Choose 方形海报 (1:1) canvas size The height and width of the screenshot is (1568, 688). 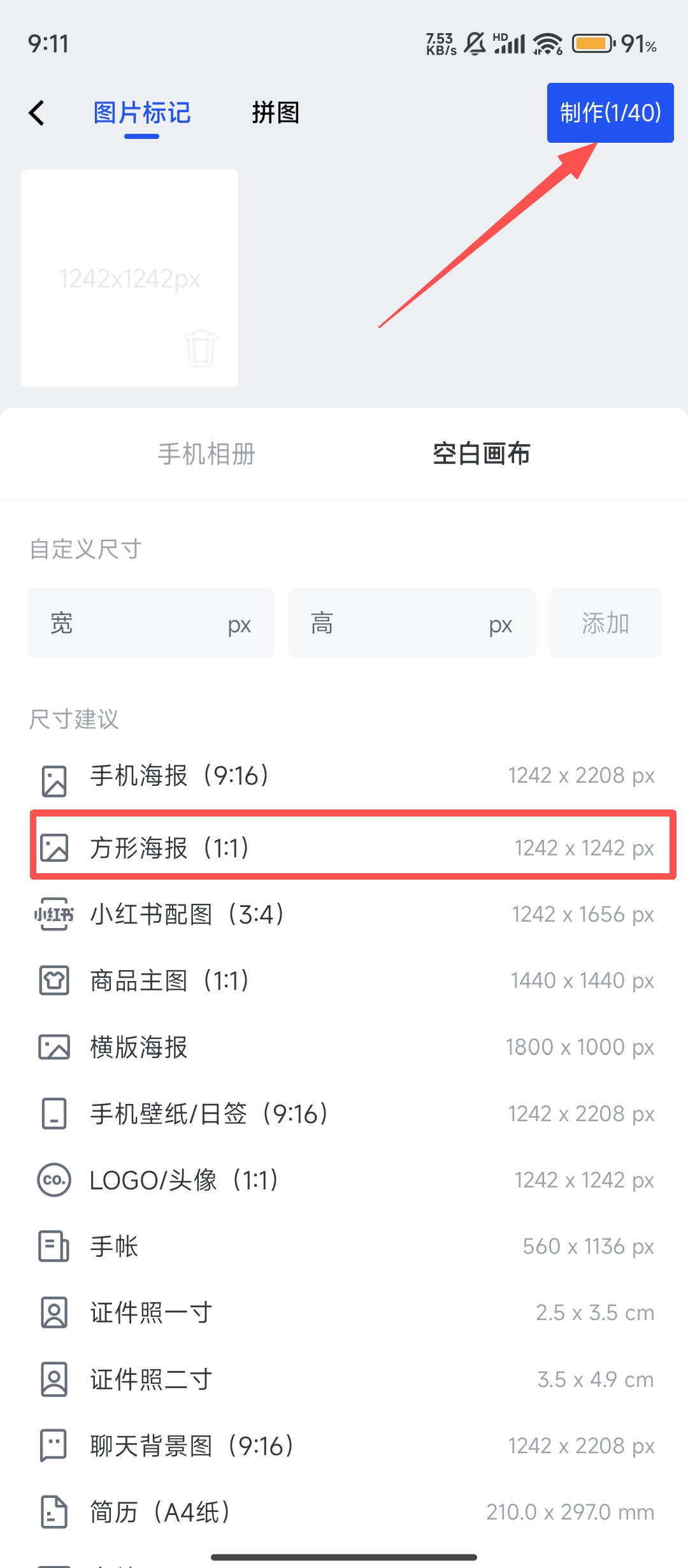coord(344,848)
